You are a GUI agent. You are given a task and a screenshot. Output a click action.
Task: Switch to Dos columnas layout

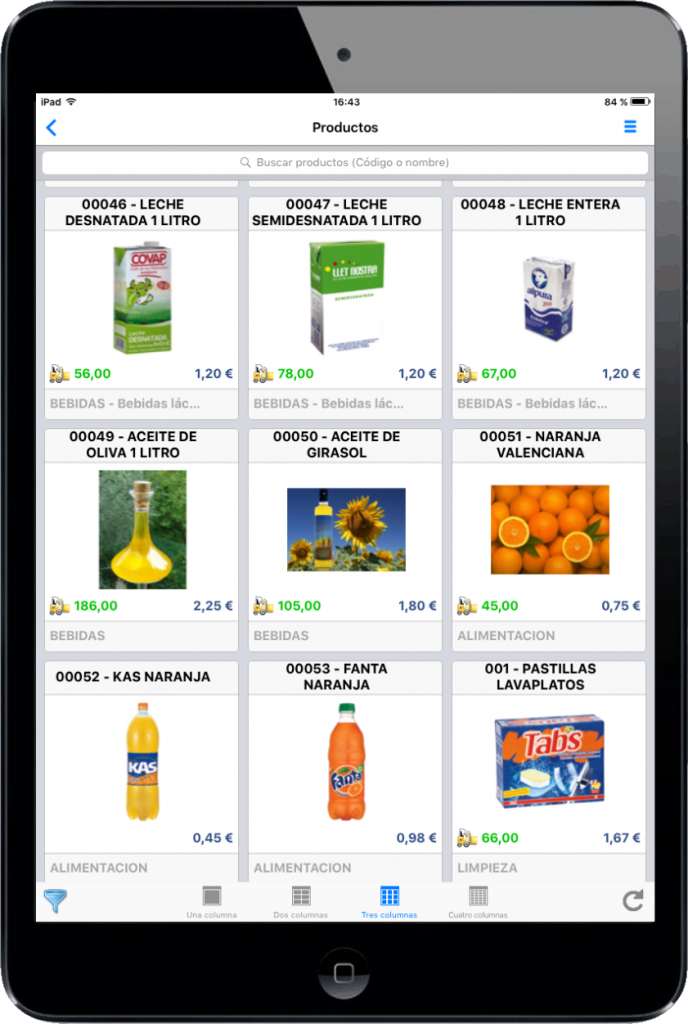tap(300, 900)
